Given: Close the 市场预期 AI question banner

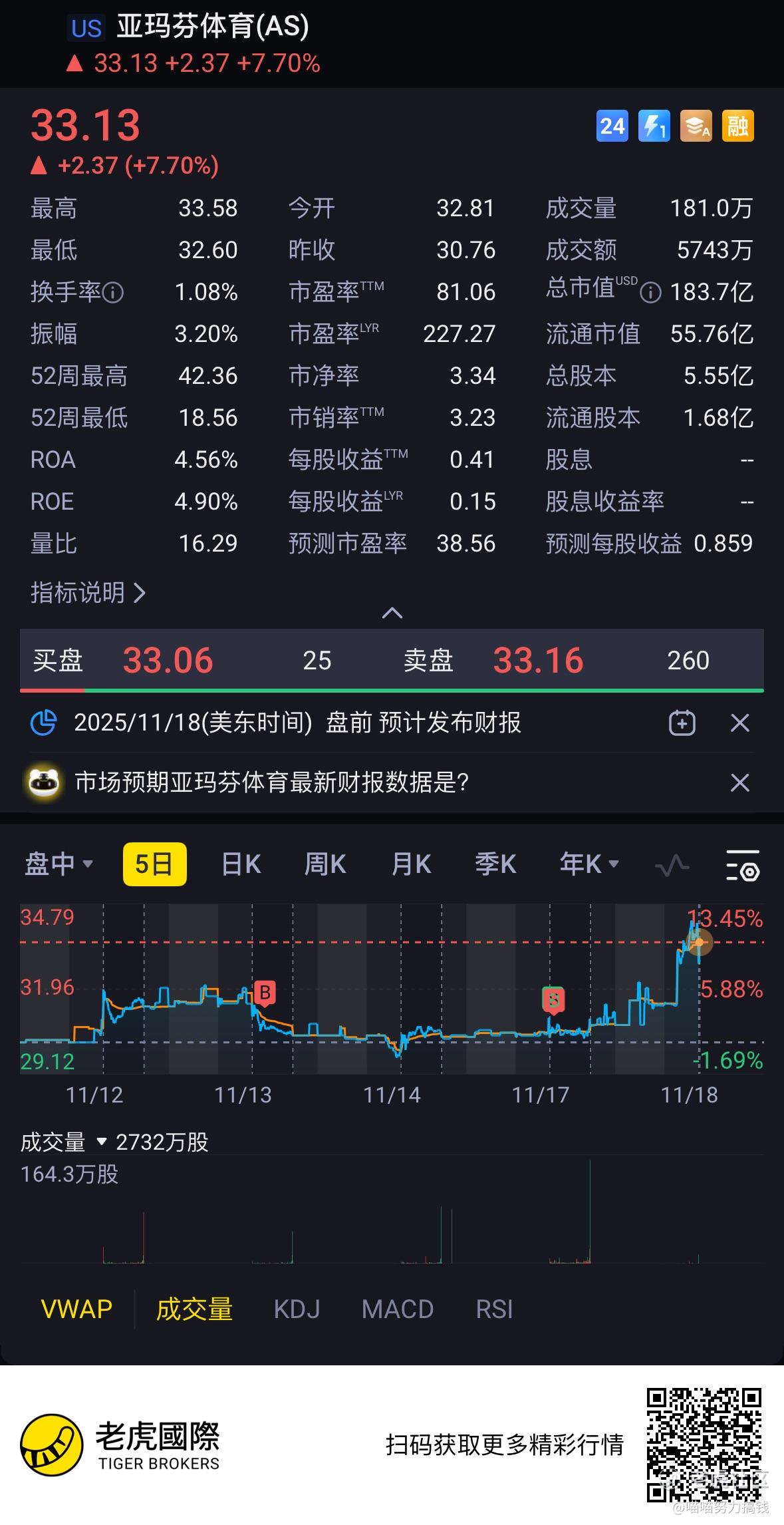Looking at the screenshot, I should [740, 782].
